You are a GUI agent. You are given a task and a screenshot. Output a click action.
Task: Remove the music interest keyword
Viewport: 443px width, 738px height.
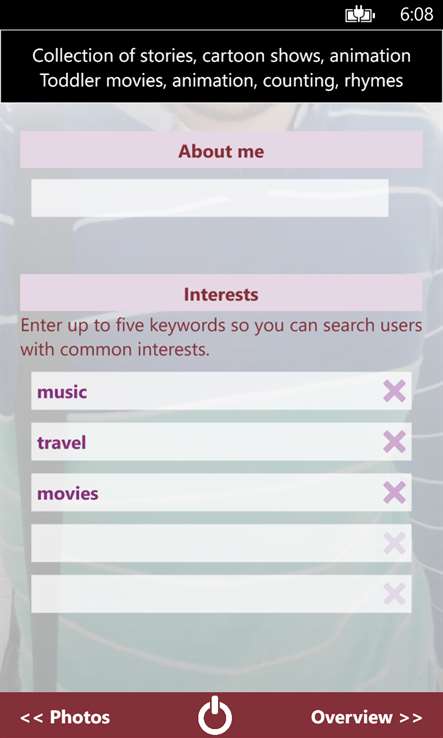[x=395, y=391]
